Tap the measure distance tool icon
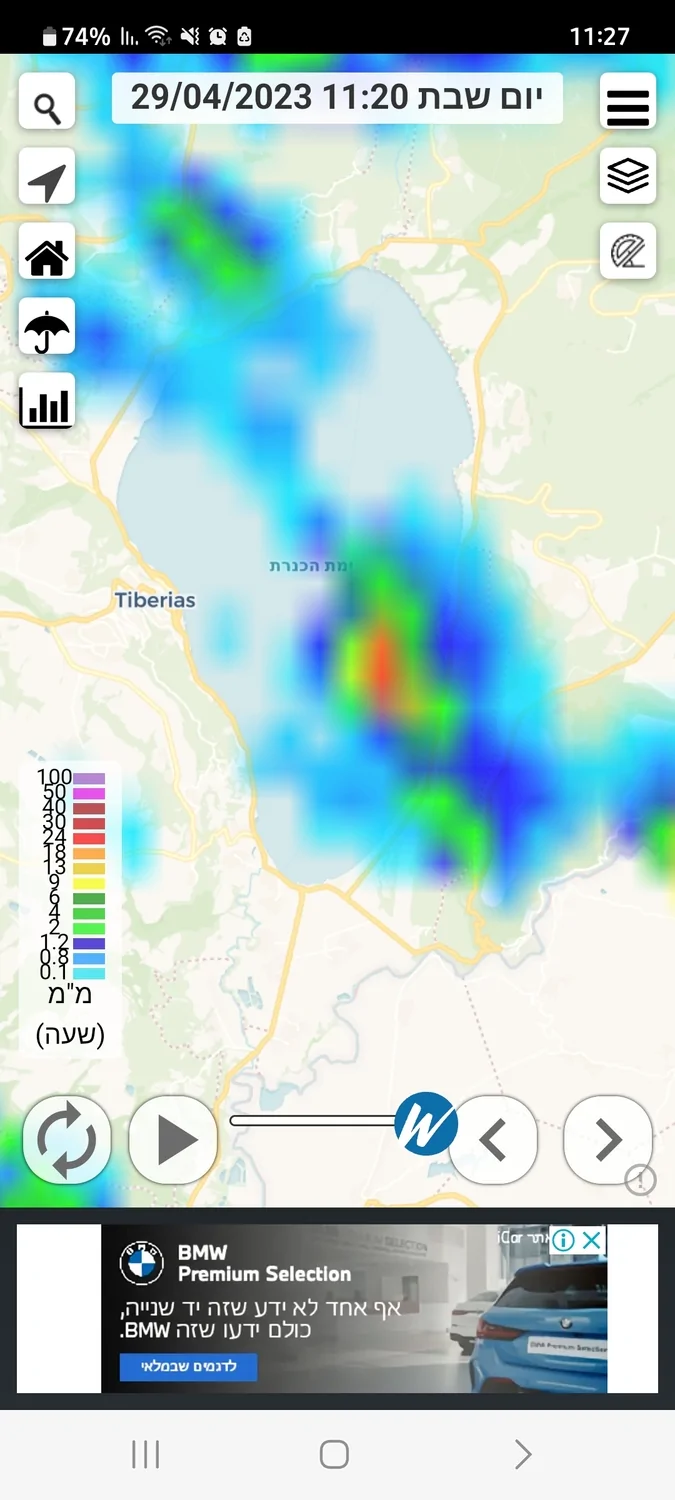 (628, 251)
